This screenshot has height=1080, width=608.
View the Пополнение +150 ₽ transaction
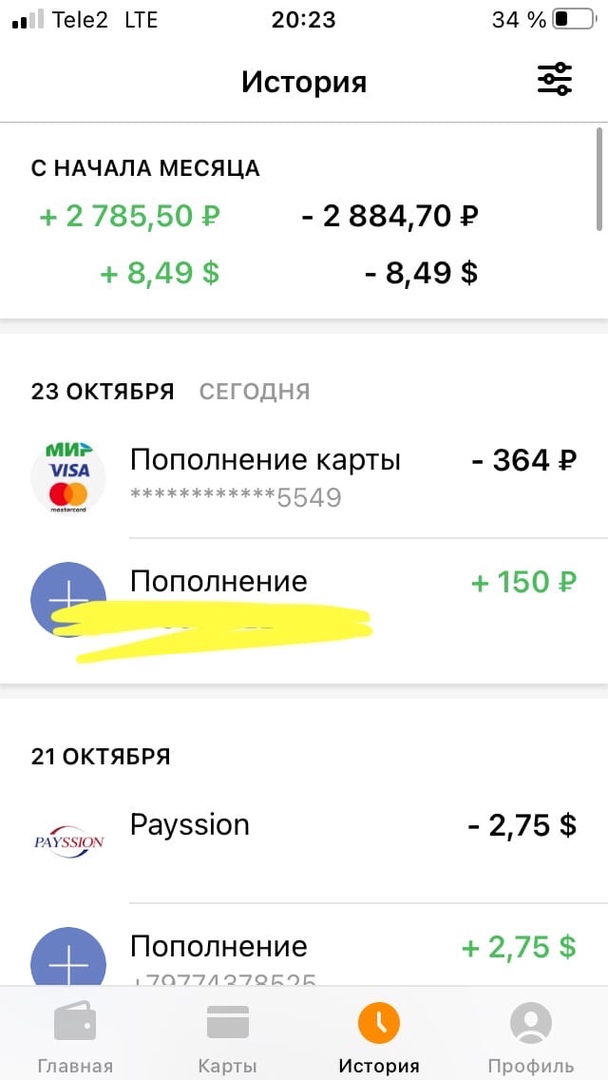coord(304,600)
